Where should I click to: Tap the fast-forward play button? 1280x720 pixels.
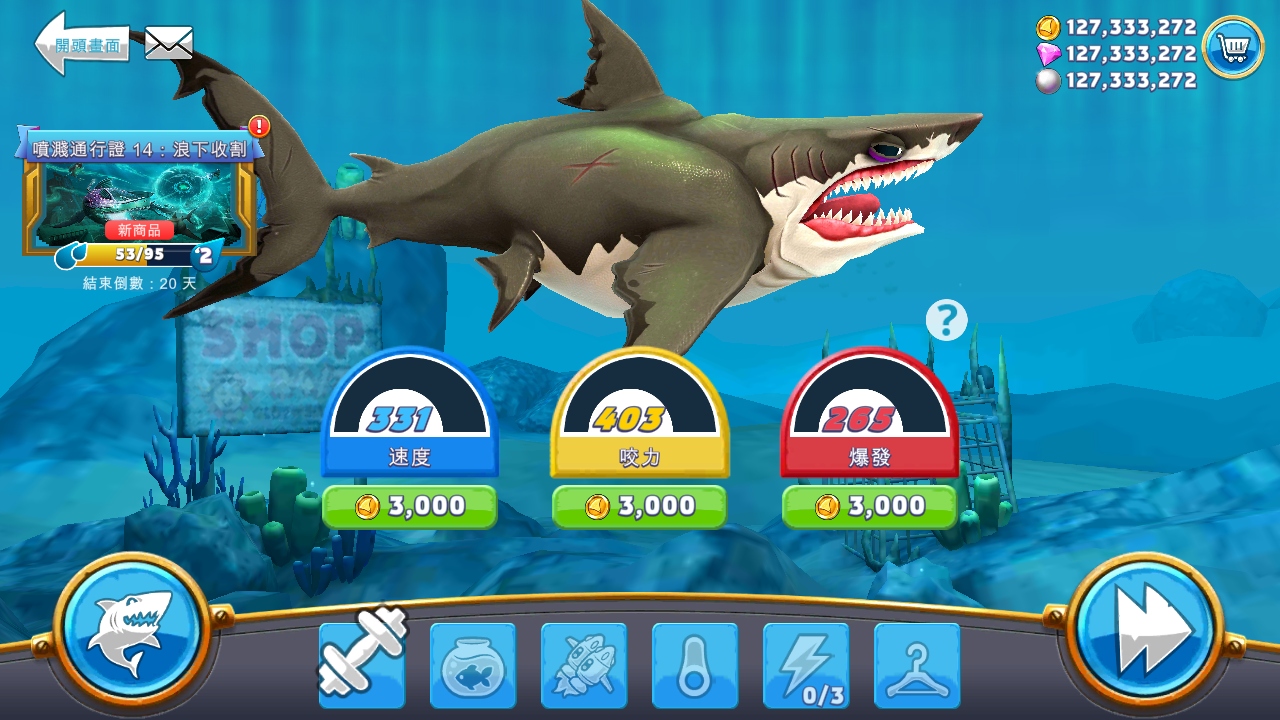[x=1145, y=630]
